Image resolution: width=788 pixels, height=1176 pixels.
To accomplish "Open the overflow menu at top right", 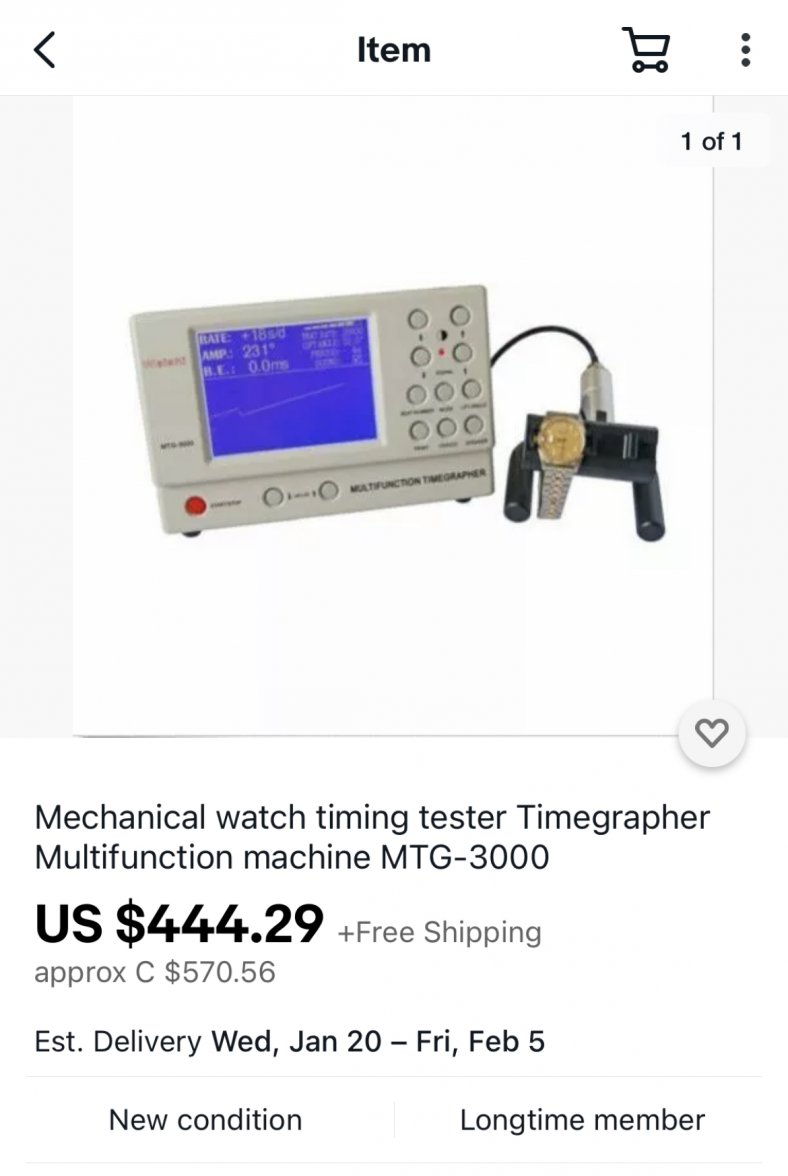I will click(x=745, y=49).
